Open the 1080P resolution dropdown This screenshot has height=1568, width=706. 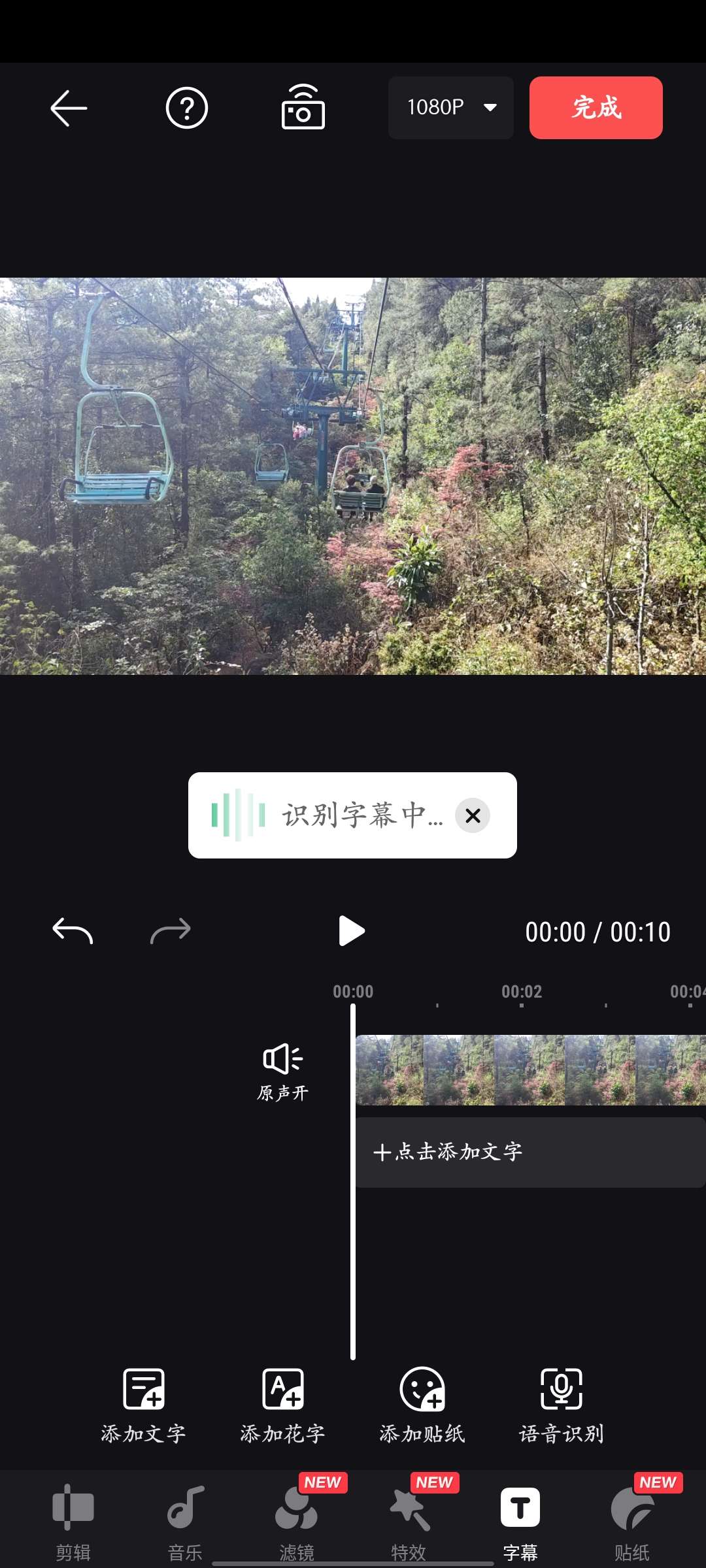pos(450,108)
